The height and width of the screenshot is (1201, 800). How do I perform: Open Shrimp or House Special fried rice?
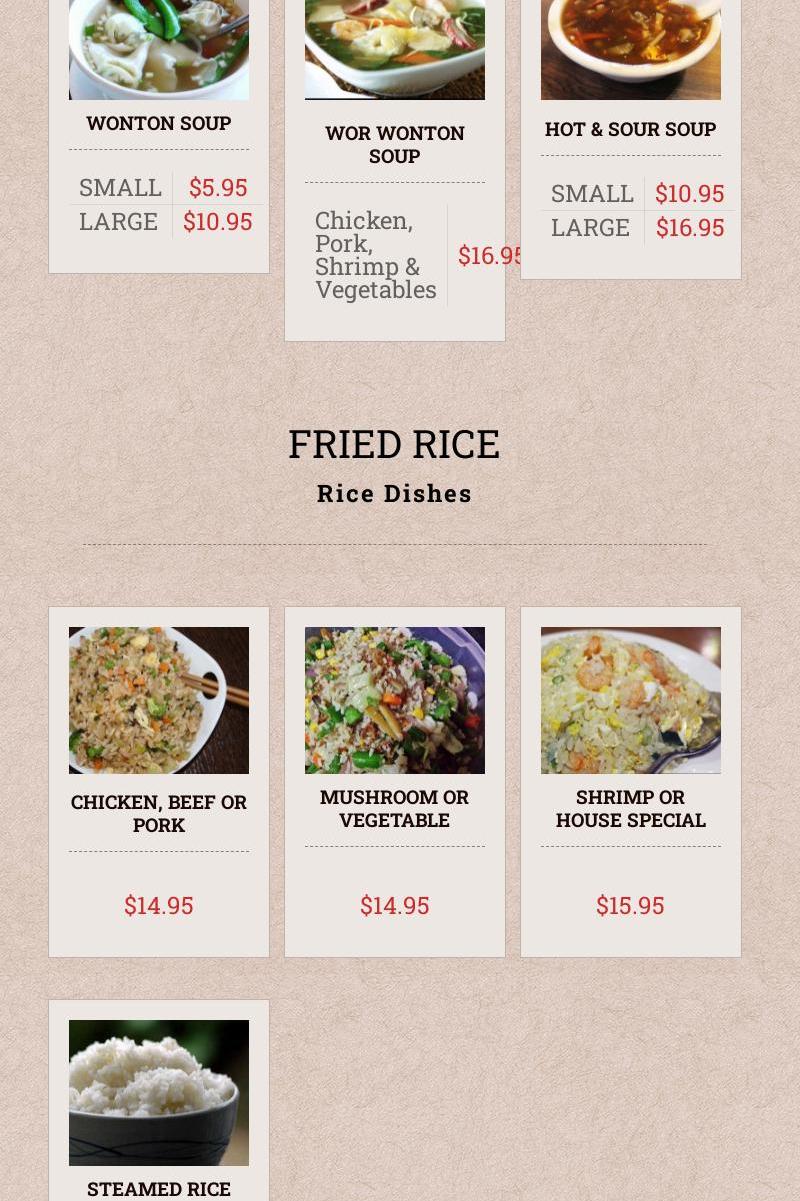[x=630, y=780]
